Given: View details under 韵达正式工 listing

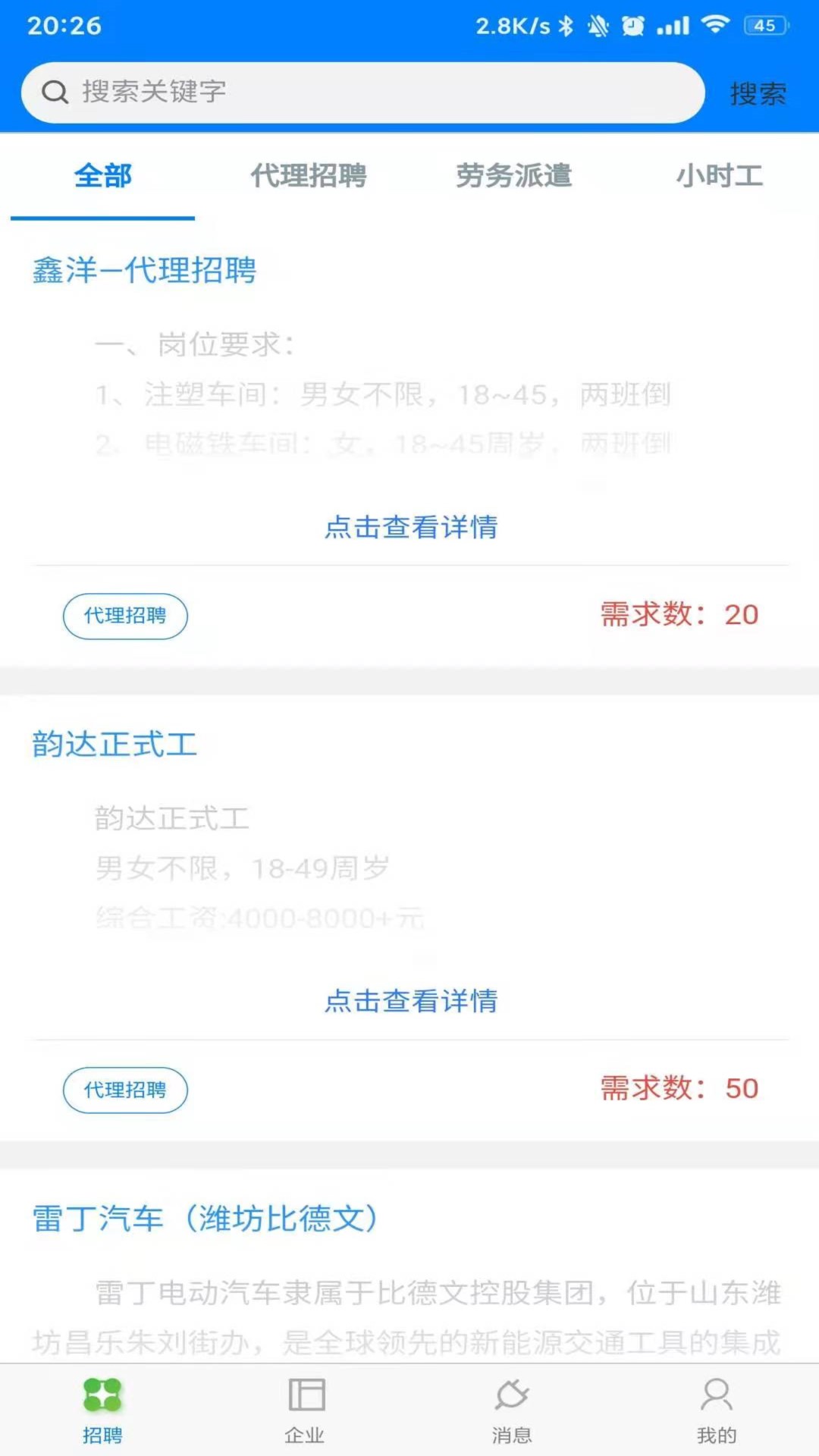Looking at the screenshot, I should (411, 1000).
